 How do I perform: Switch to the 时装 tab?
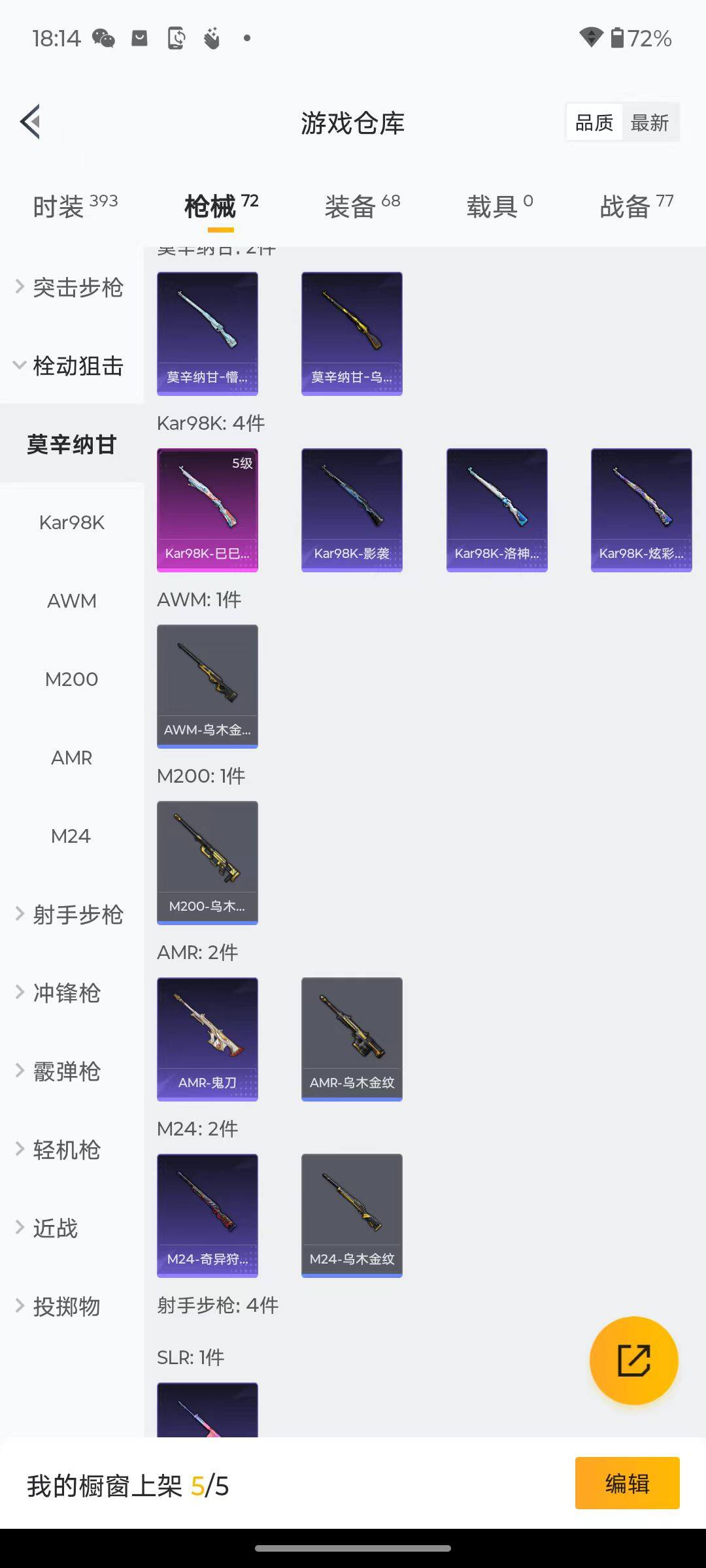(75, 206)
